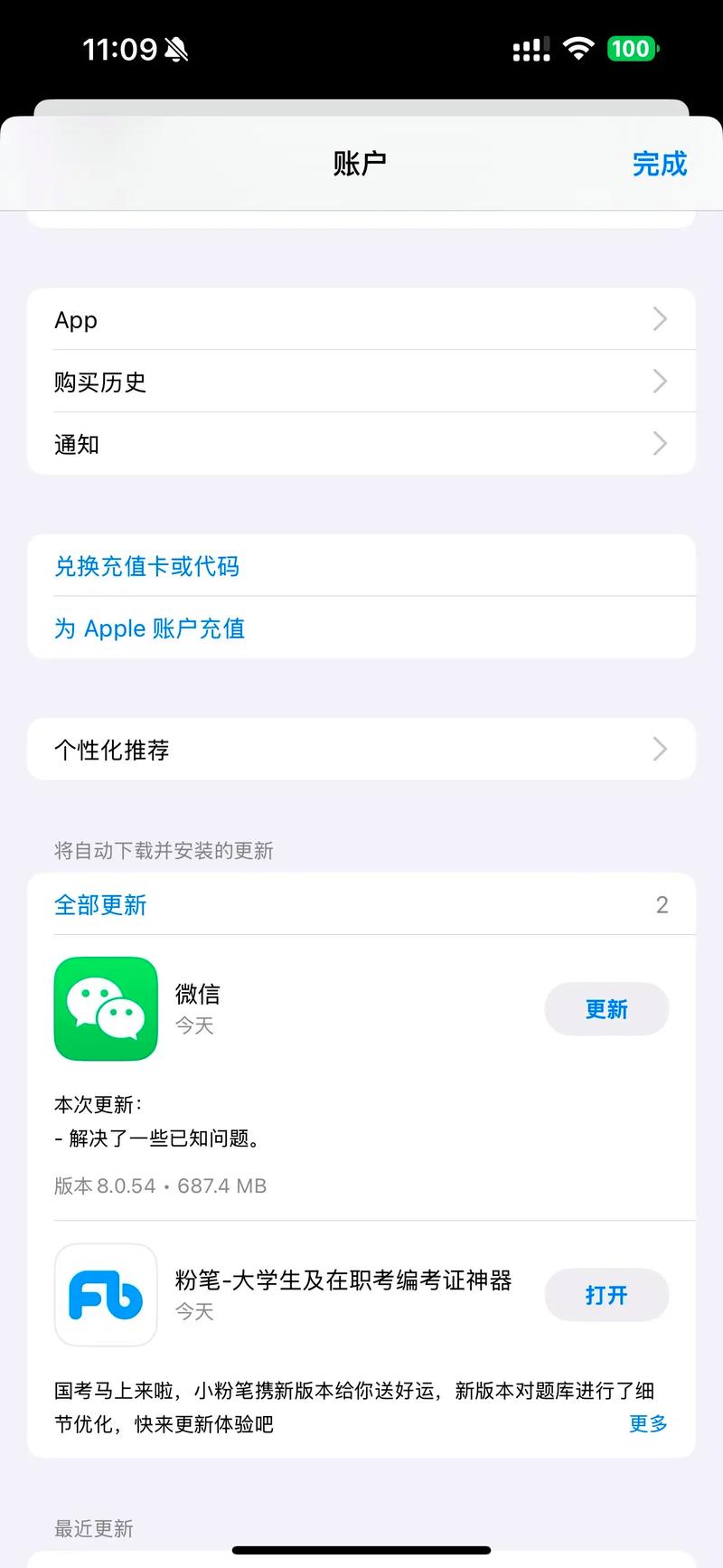The image size is (723, 1568).
Task: Tap 完成 to finish
Action: (x=659, y=164)
